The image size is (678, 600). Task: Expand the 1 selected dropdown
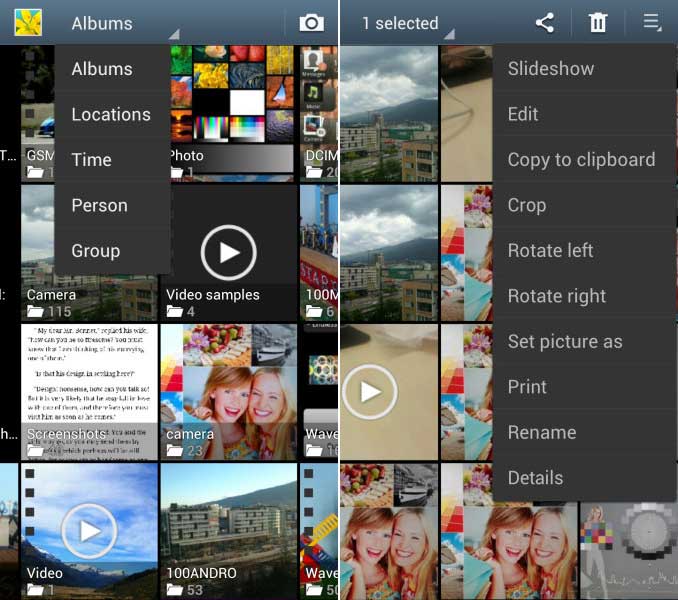[x=405, y=23]
